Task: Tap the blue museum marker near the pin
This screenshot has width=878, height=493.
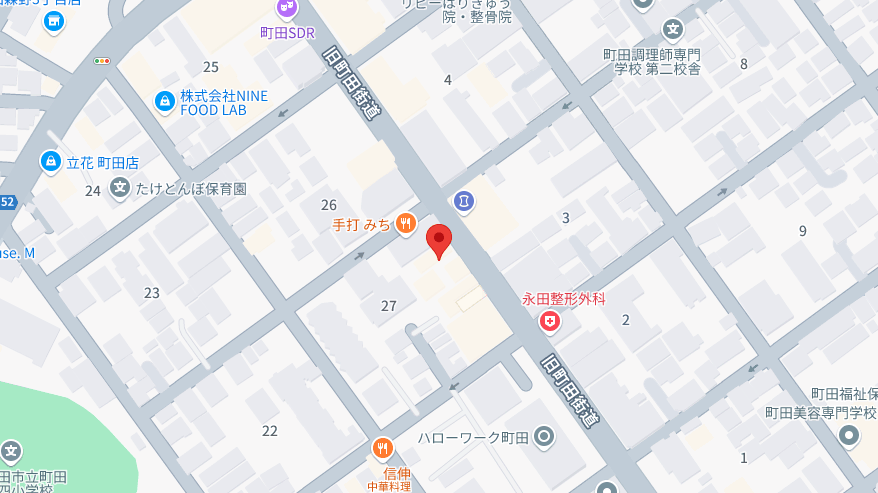Action: 463,202
